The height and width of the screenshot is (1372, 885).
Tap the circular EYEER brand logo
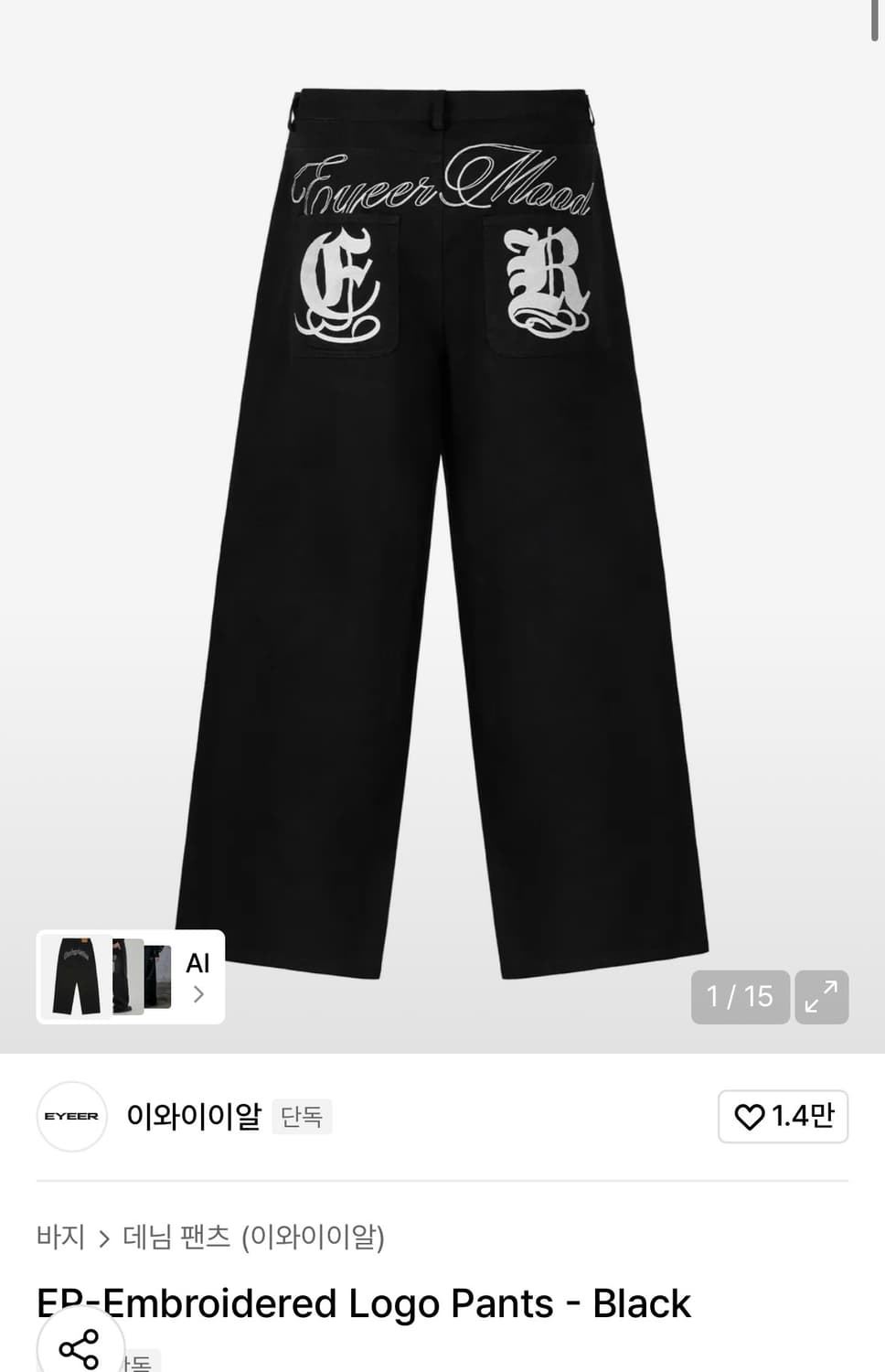71,1117
